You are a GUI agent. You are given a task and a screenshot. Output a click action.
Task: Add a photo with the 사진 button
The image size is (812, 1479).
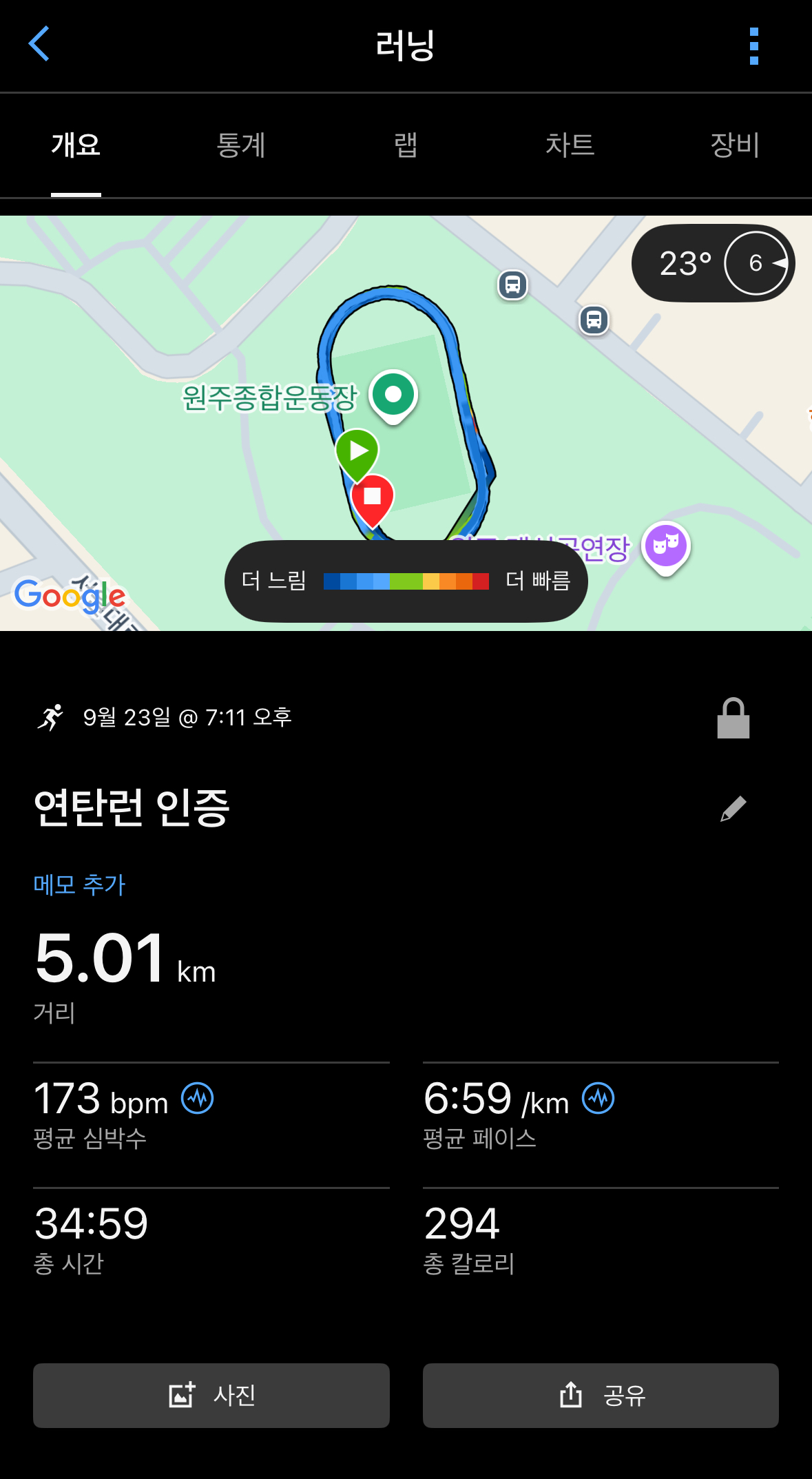click(211, 1395)
